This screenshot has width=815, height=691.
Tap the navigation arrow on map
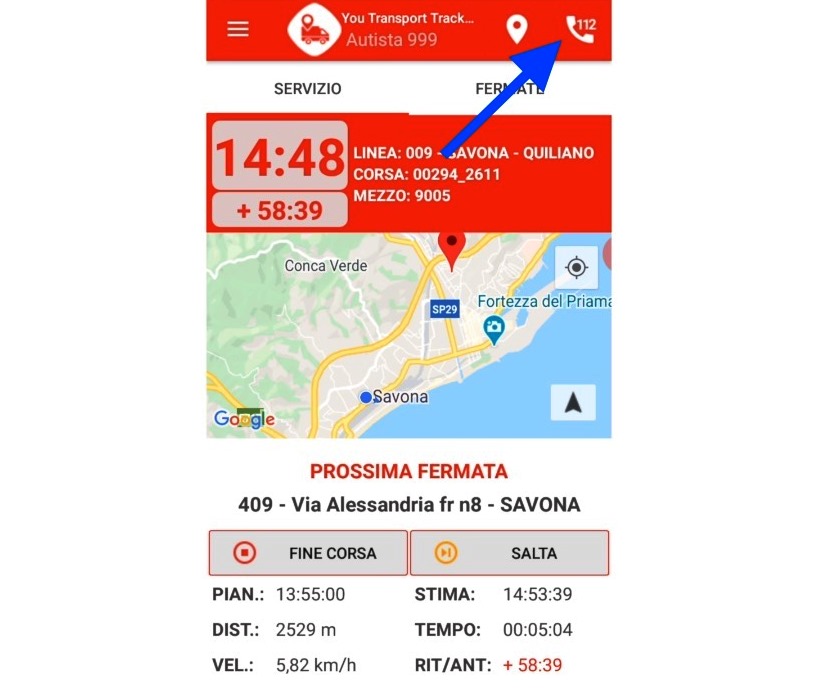pos(573,403)
